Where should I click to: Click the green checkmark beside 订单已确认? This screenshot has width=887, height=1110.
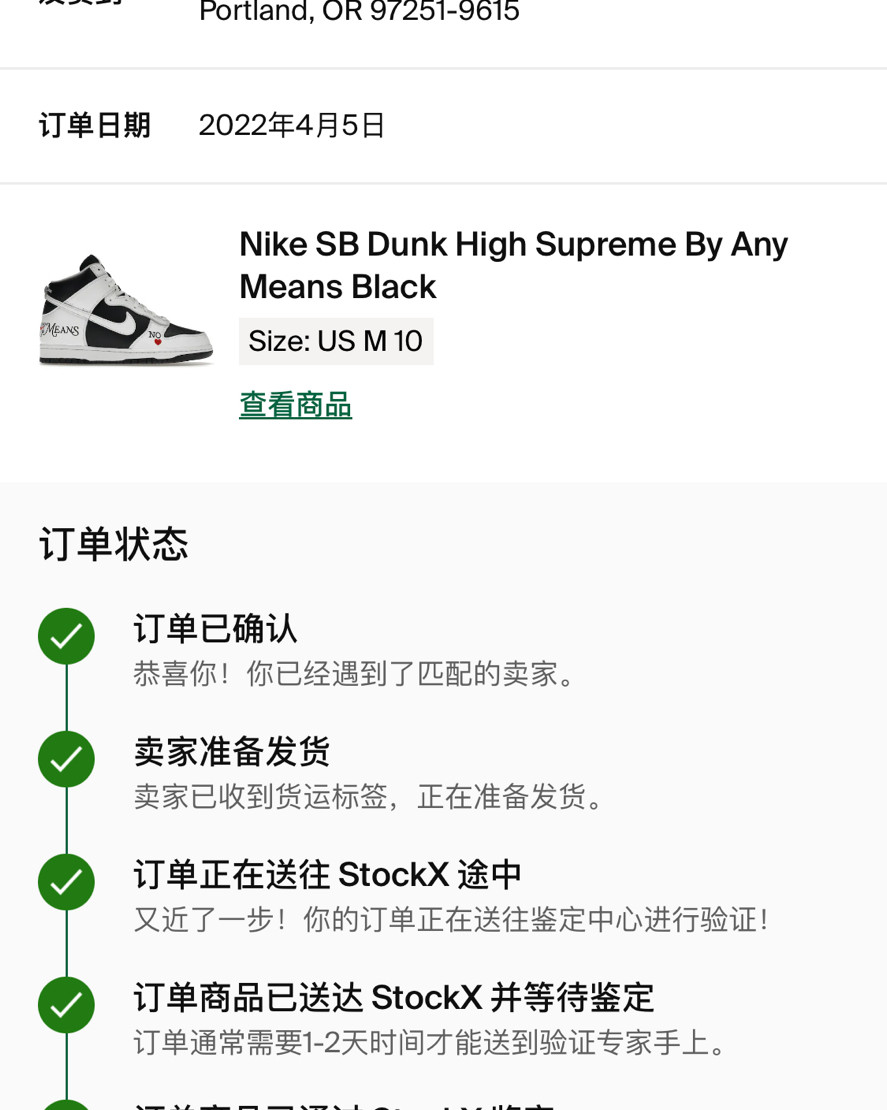pyautogui.click(x=66, y=636)
